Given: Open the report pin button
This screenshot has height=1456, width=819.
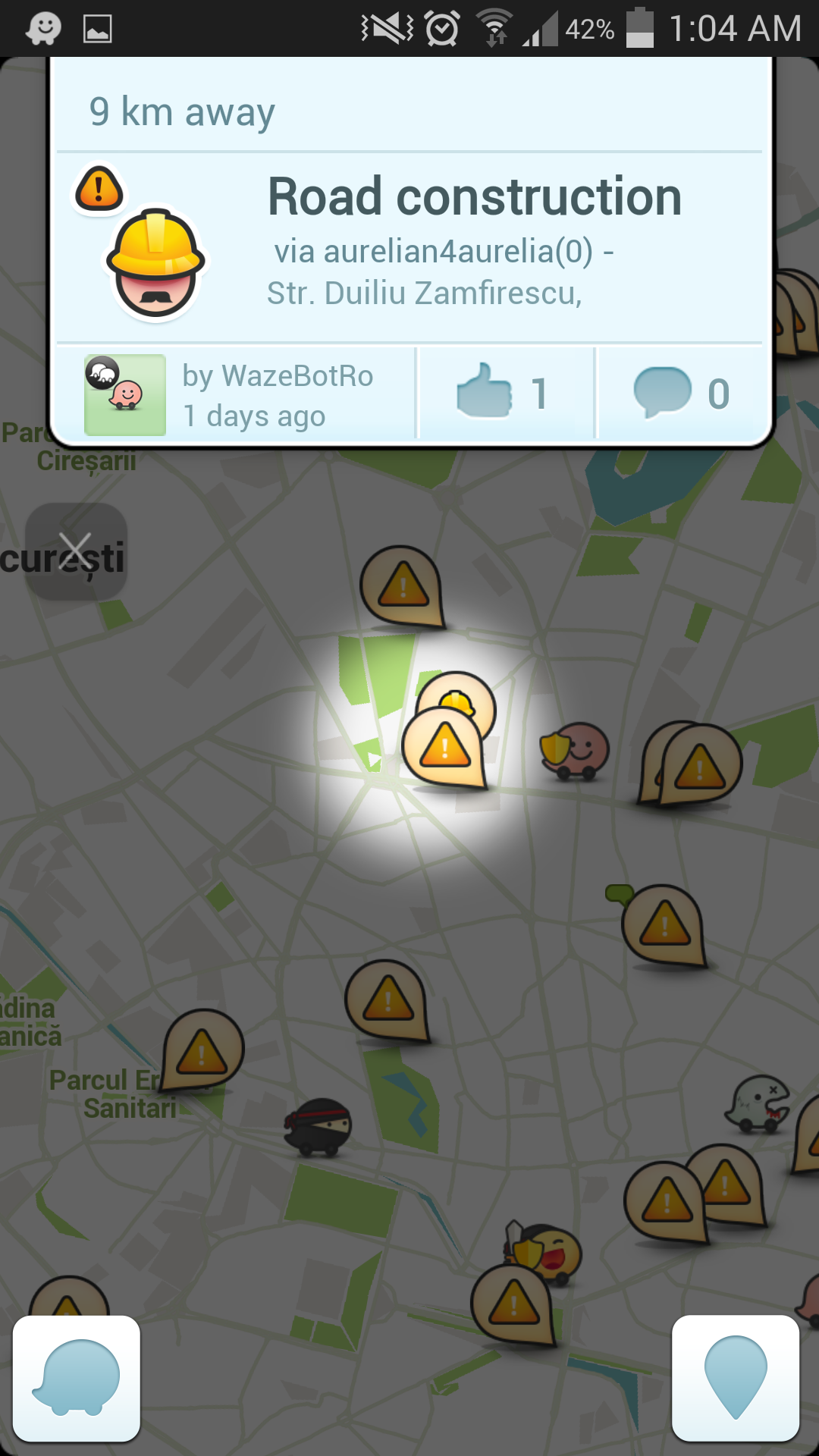Looking at the screenshot, I should 736,1378.
